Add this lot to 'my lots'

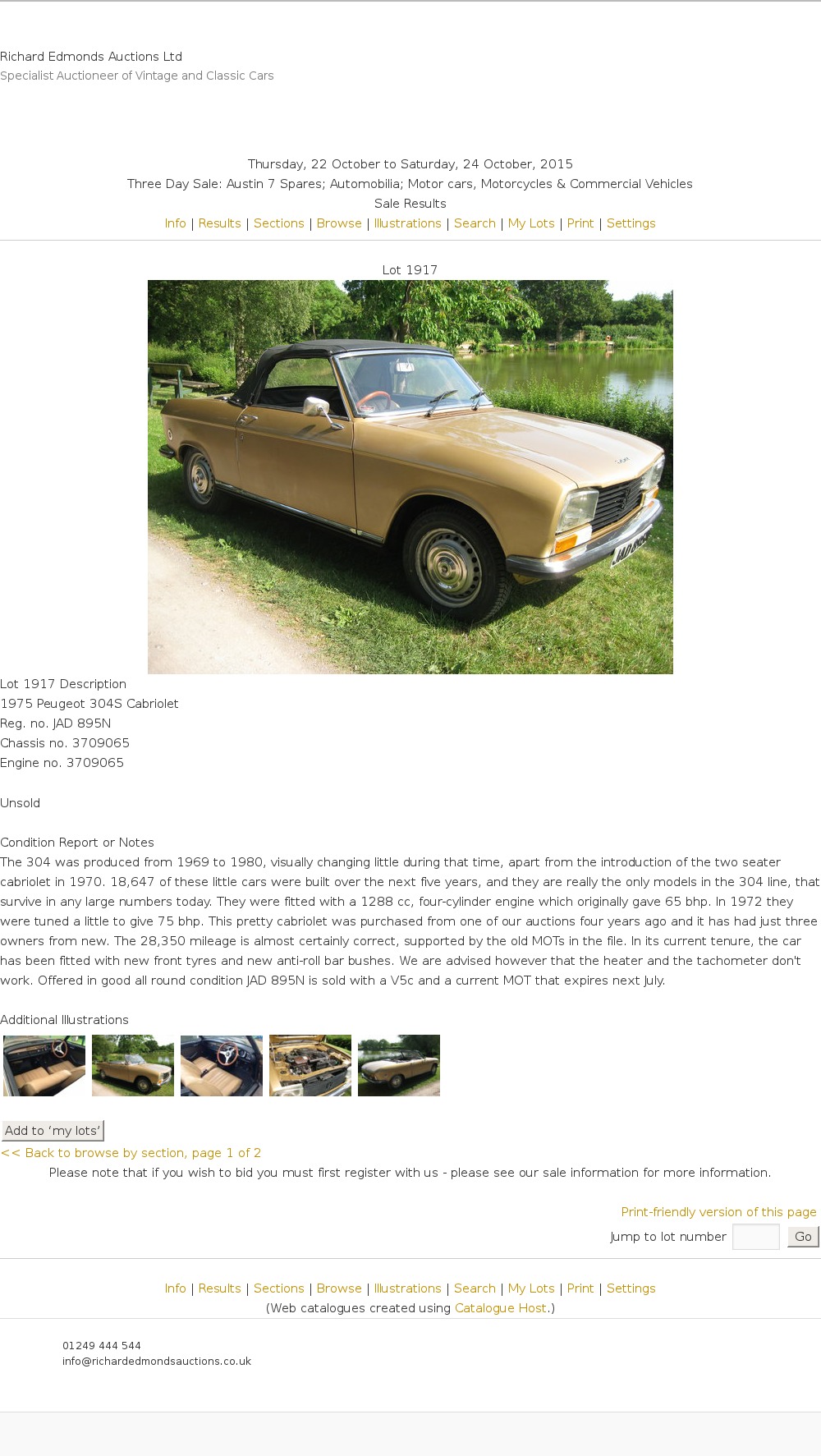pos(53,1131)
